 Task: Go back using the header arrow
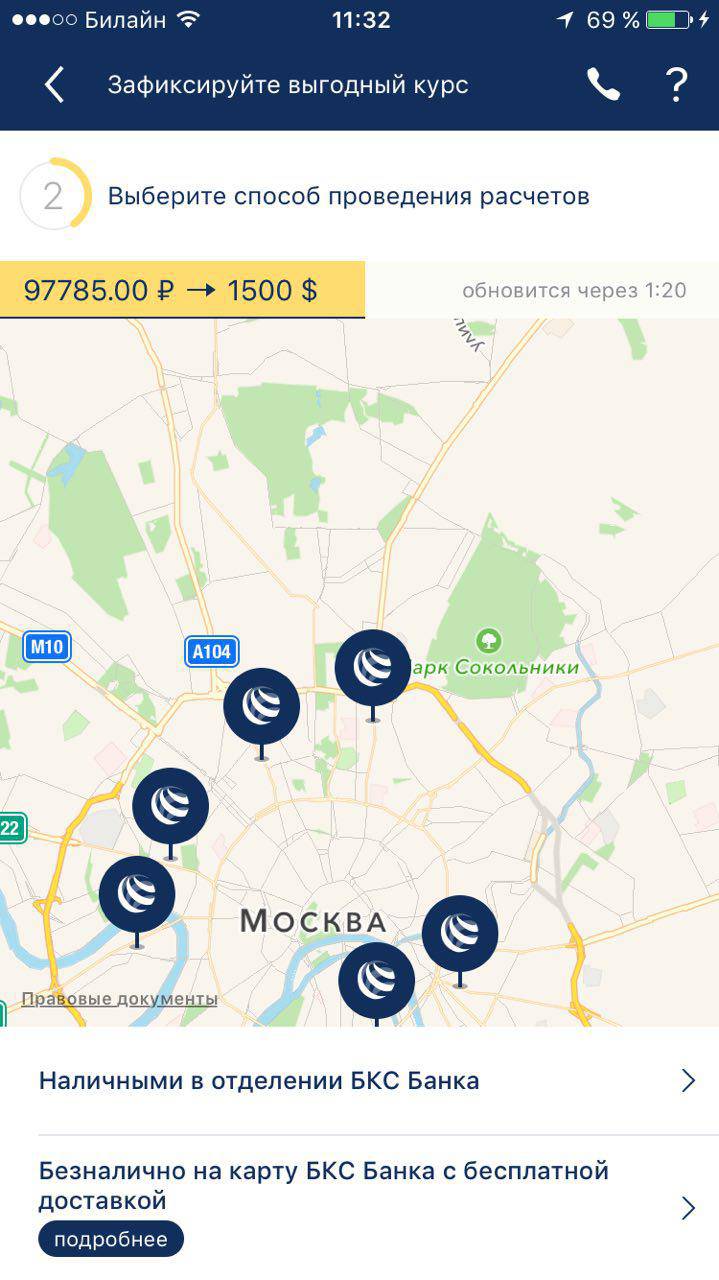click(54, 85)
